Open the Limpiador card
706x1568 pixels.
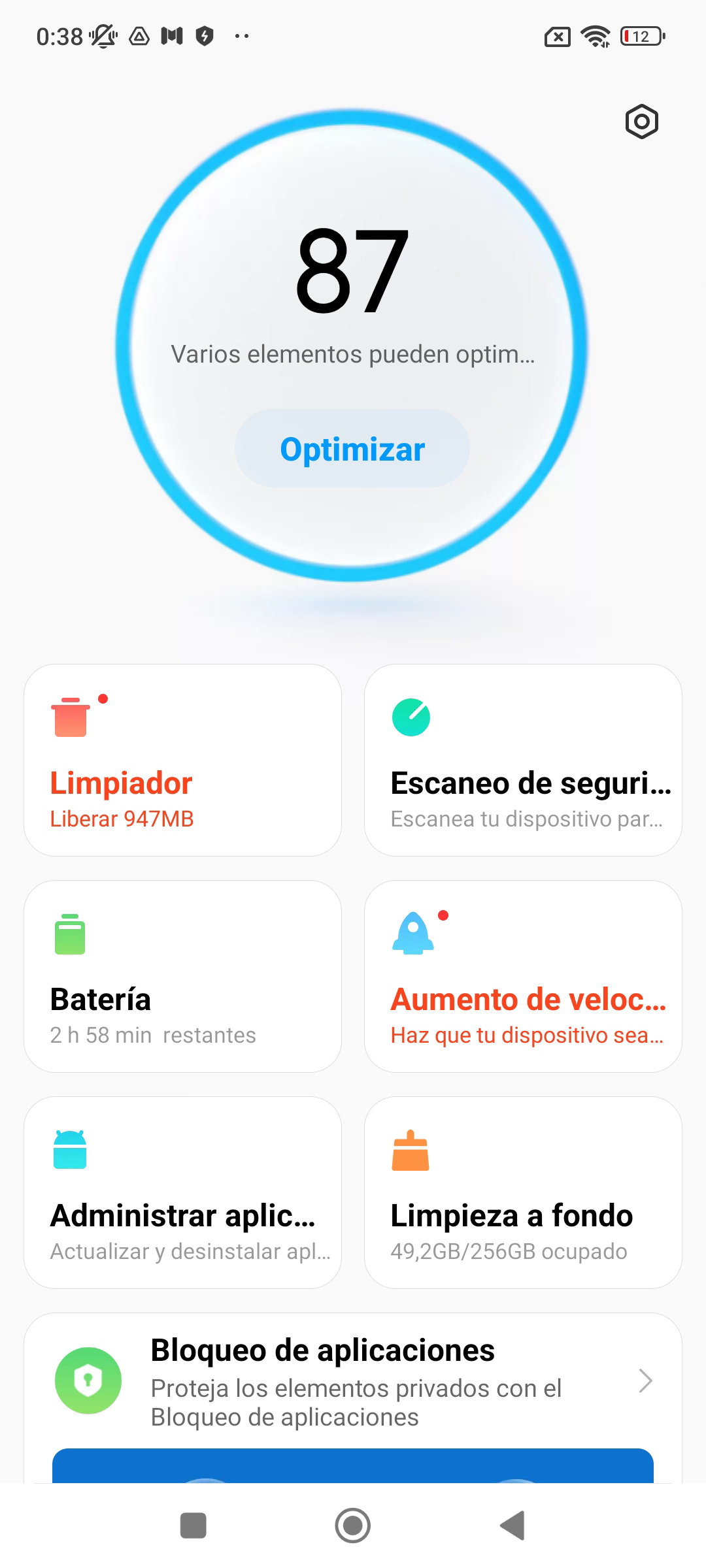pyautogui.click(x=183, y=760)
